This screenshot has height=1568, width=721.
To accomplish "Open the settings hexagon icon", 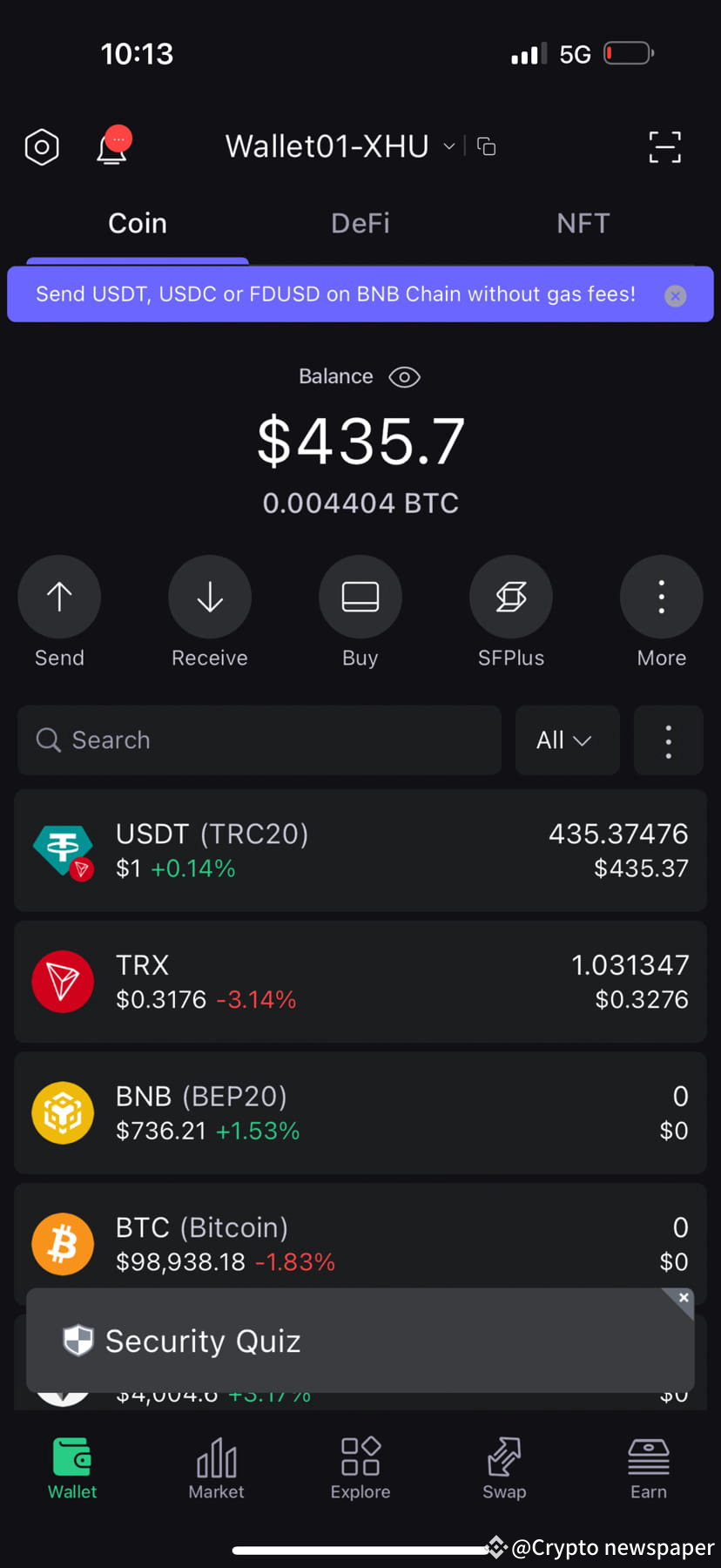I will tap(42, 147).
